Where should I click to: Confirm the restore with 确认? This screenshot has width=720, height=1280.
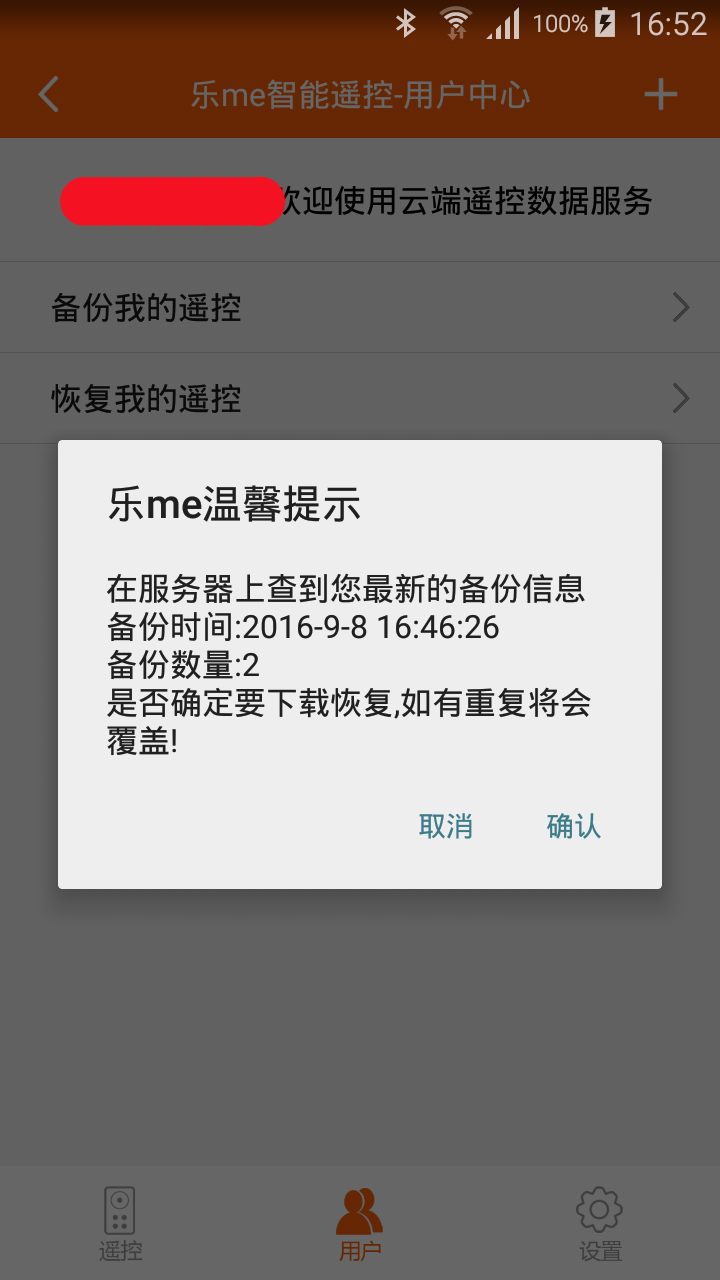coord(573,826)
